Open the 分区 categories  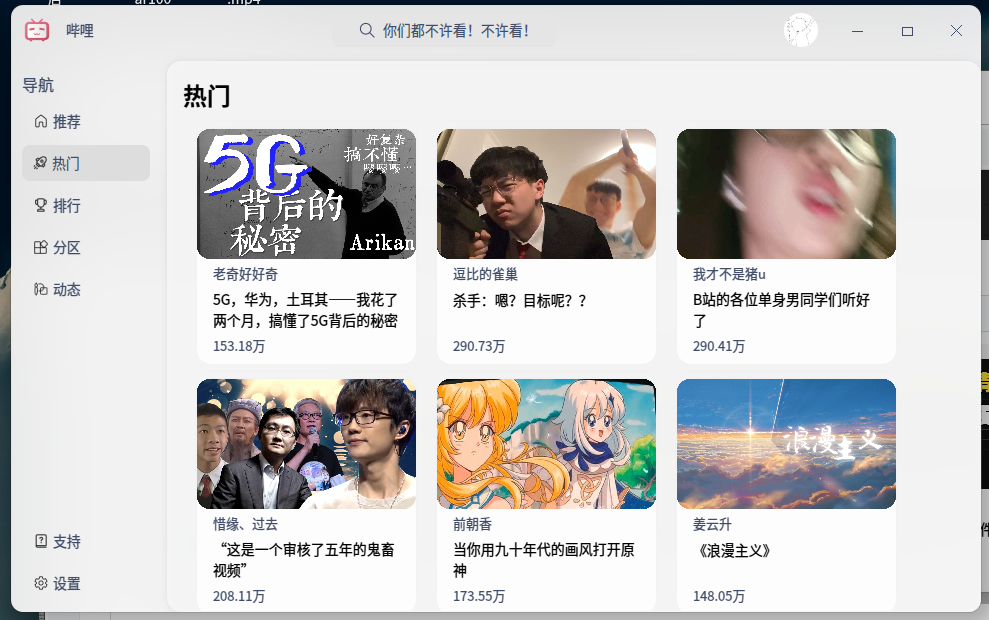point(67,248)
